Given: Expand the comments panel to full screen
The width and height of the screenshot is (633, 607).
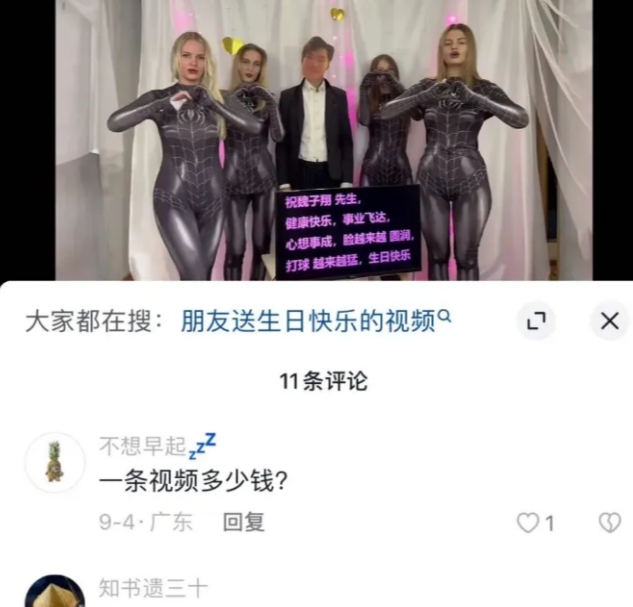Looking at the screenshot, I should [537, 321].
